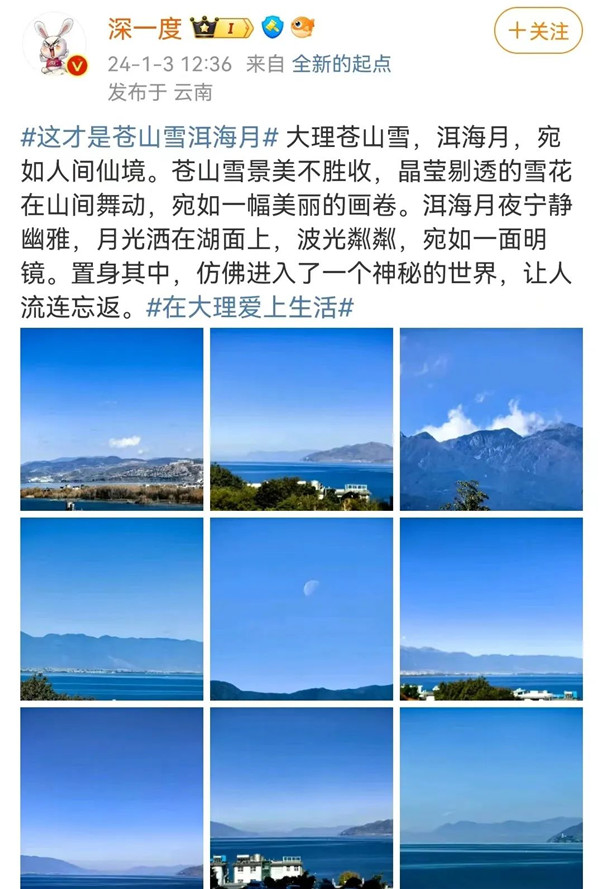Open the first photo showing the lakeside town
This screenshot has width=600, height=889.
(x=111, y=419)
